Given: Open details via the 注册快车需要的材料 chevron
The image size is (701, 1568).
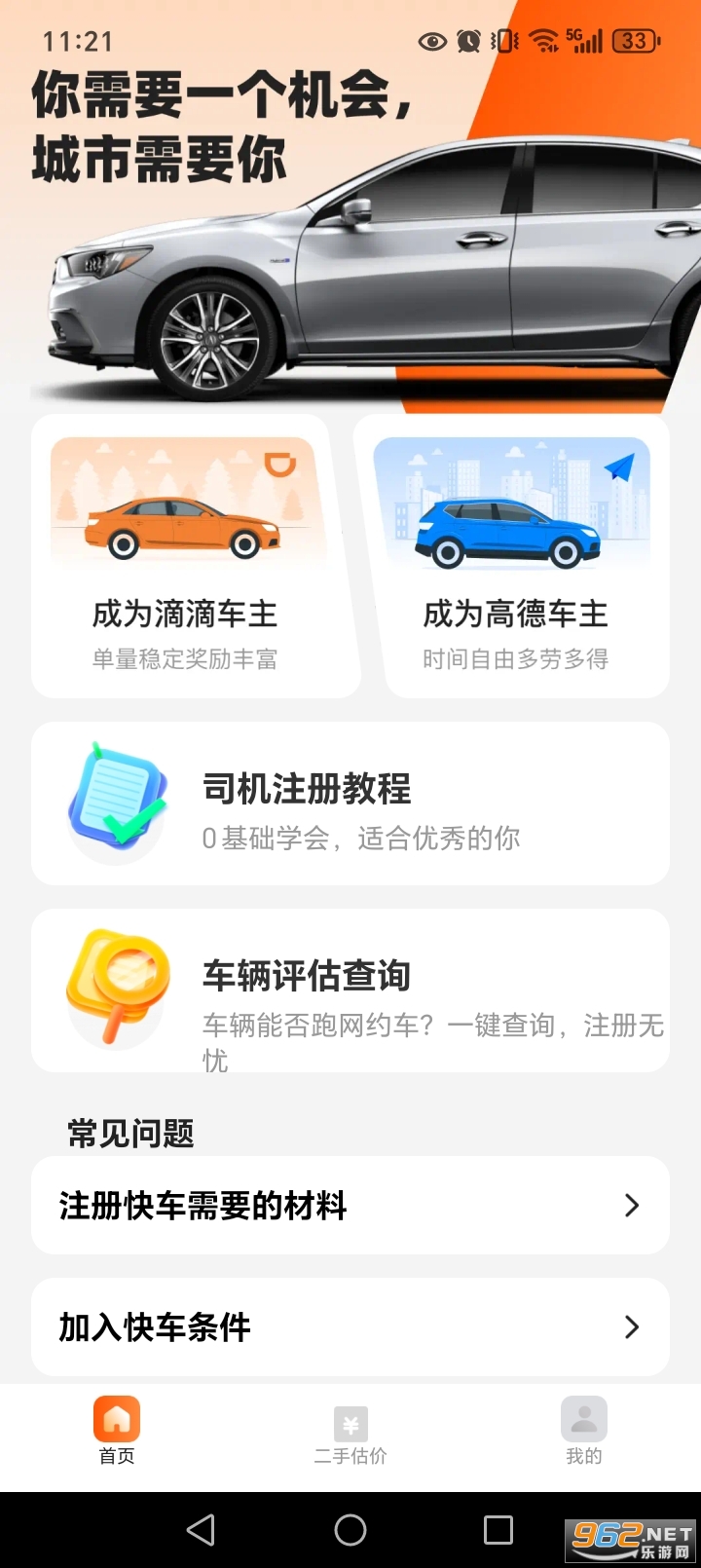Looking at the screenshot, I should (631, 1205).
